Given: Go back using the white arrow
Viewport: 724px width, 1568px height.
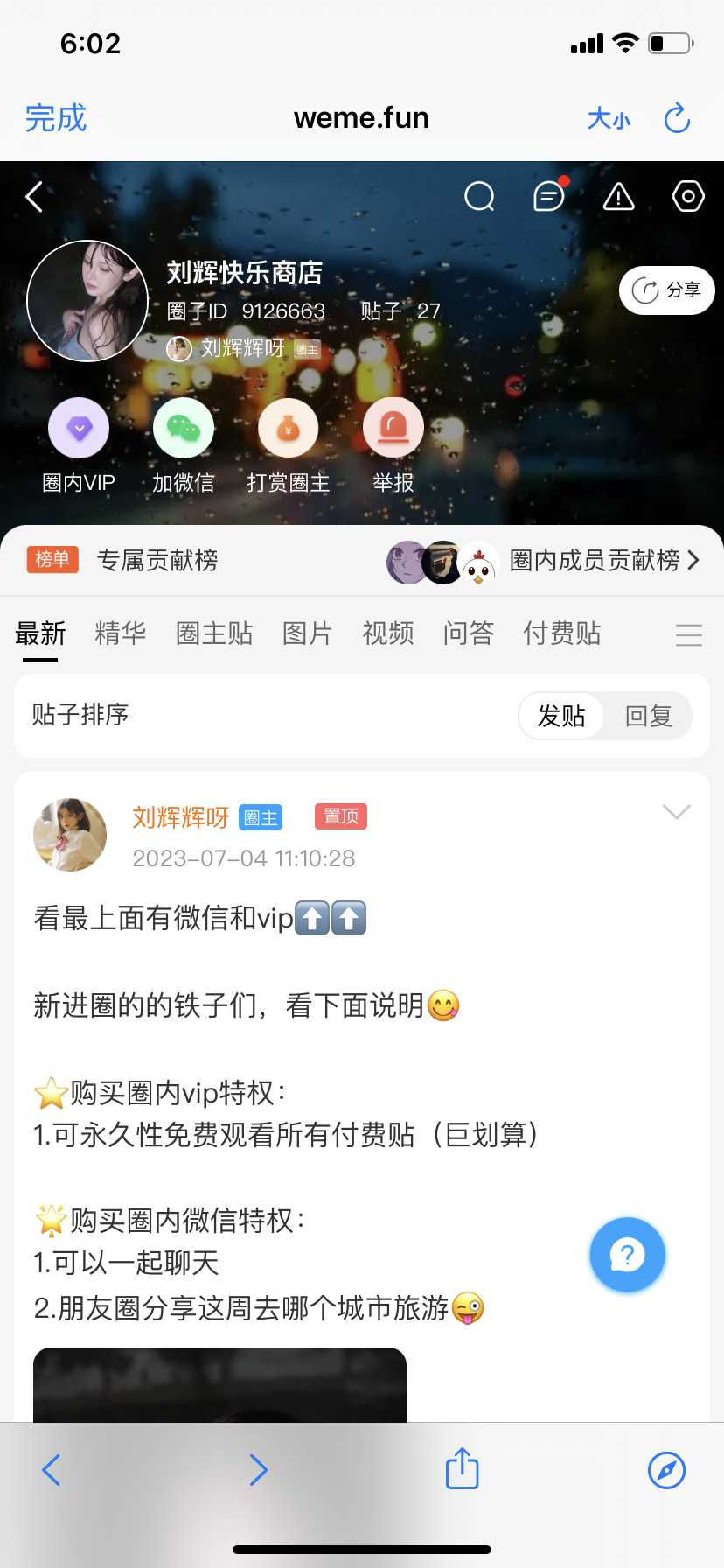Looking at the screenshot, I should coord(35,197).
